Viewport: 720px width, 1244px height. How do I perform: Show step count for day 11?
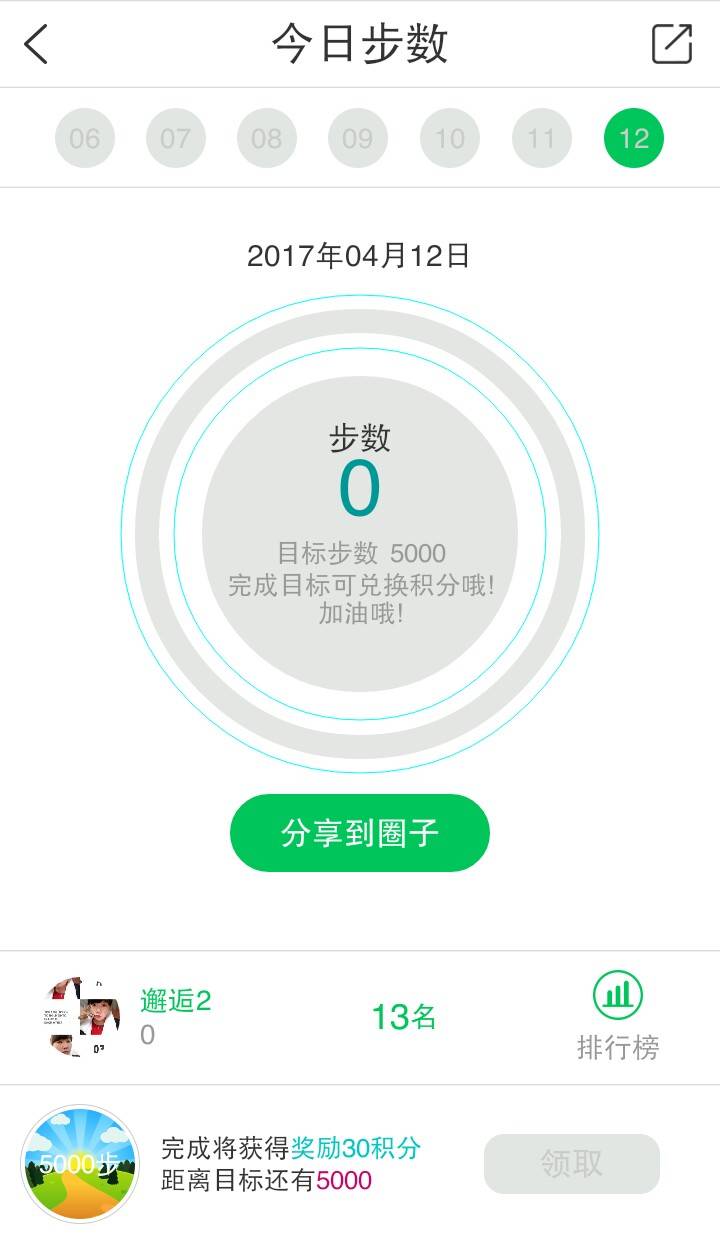[541, 138]
